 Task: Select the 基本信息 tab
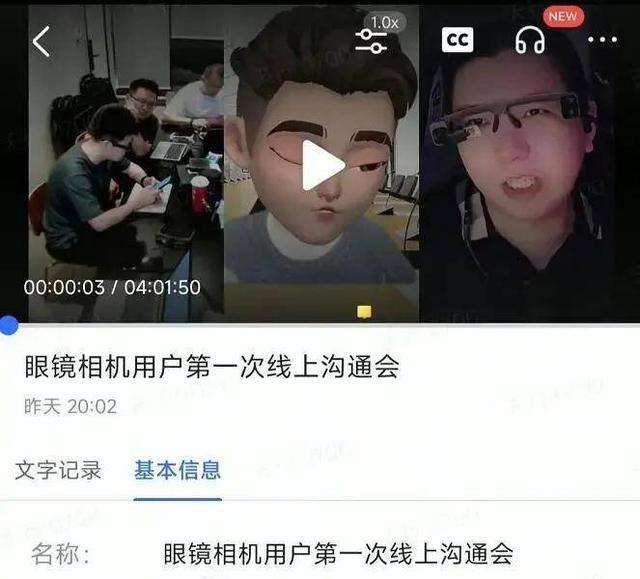coord(177,470)
